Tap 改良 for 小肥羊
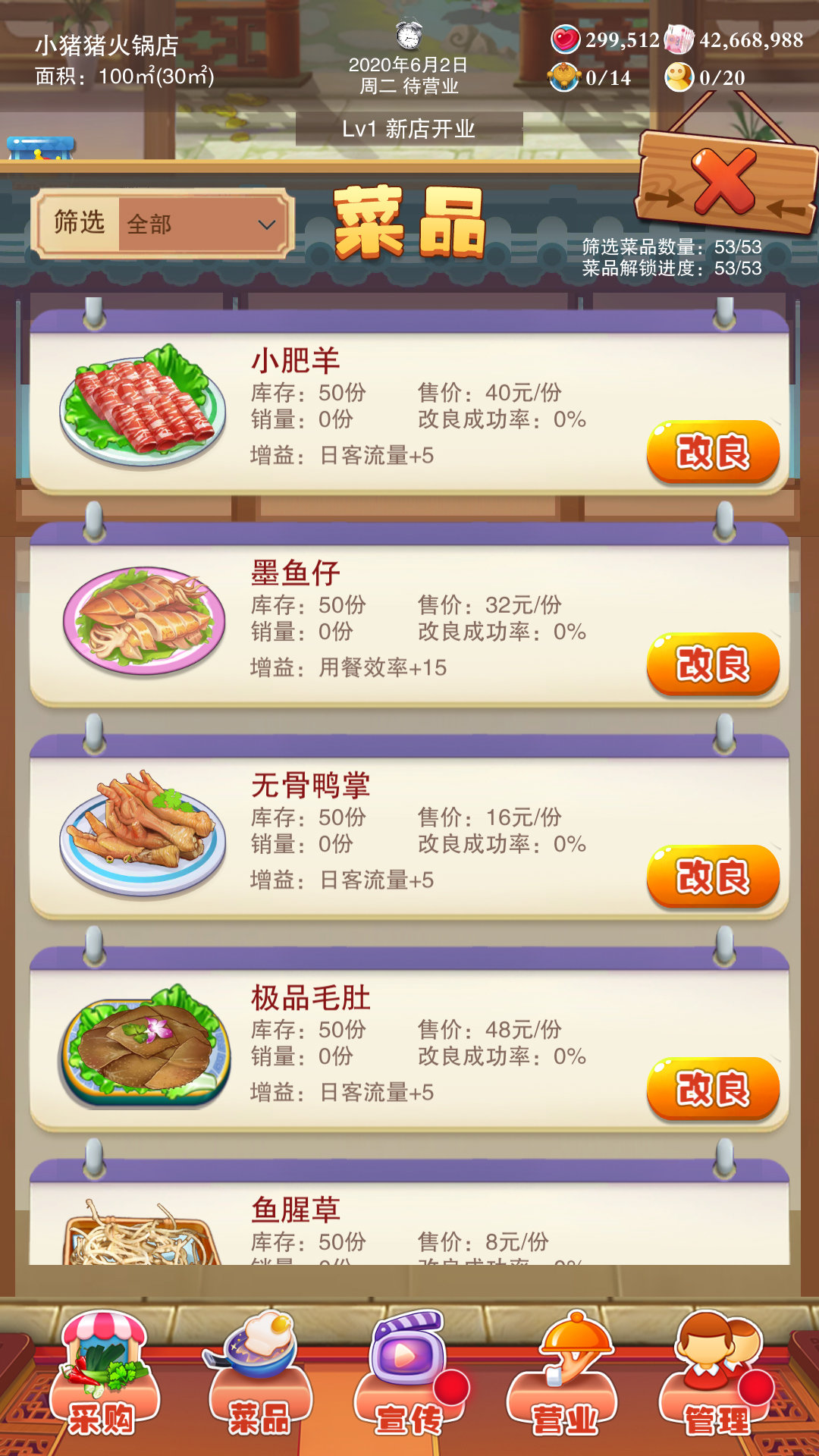Image resolution: width=819 pixels, height=1456 pixels. (x=713, y=453)
